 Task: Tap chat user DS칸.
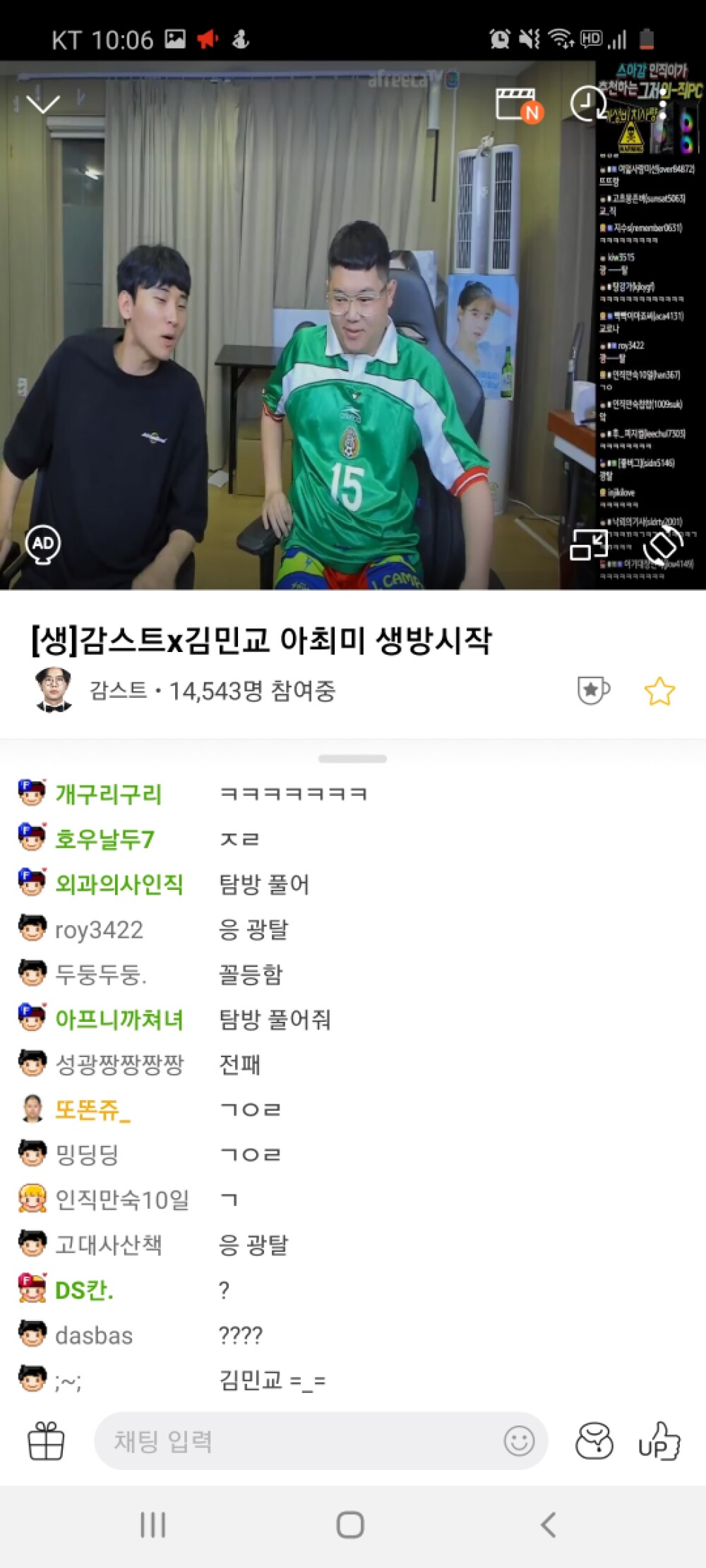coord(85,1290)
